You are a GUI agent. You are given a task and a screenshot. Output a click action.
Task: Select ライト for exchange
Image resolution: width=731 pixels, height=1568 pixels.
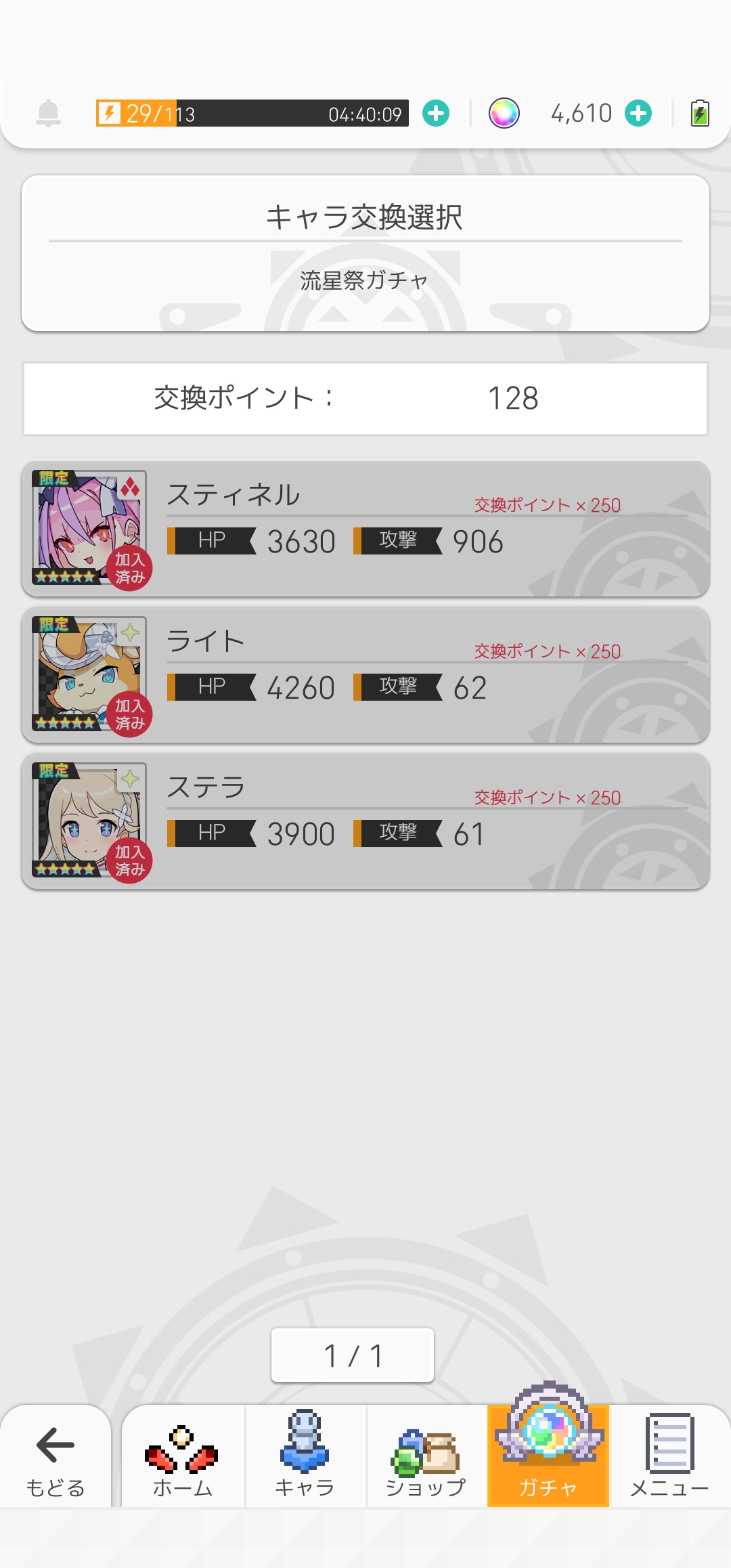pyautogui.click(x=365, y=675)
